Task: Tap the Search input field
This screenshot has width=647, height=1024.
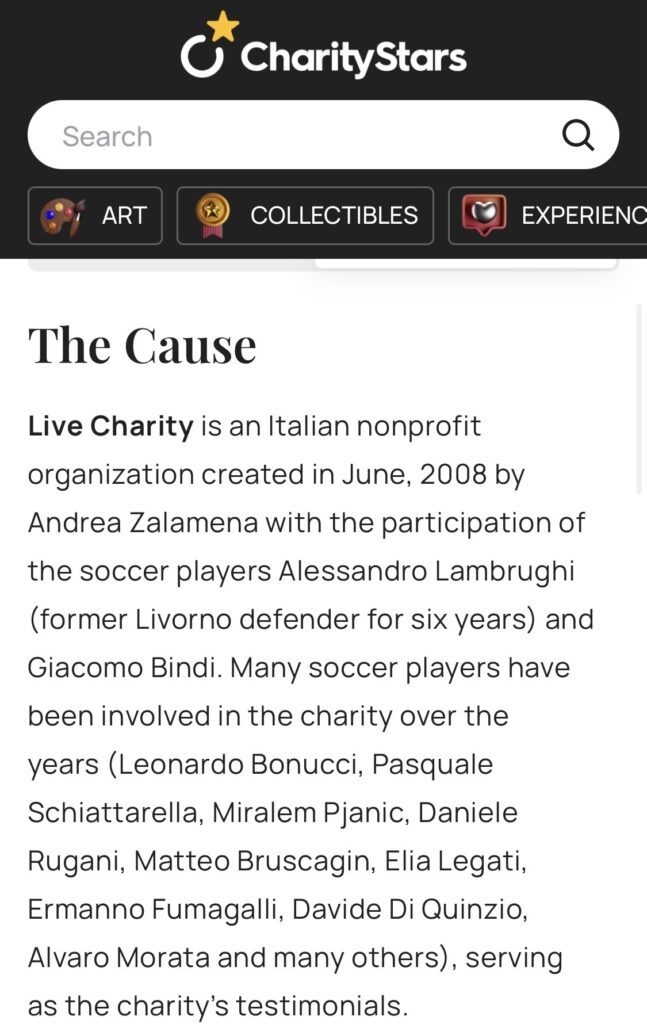Action: tap(290, 136)
